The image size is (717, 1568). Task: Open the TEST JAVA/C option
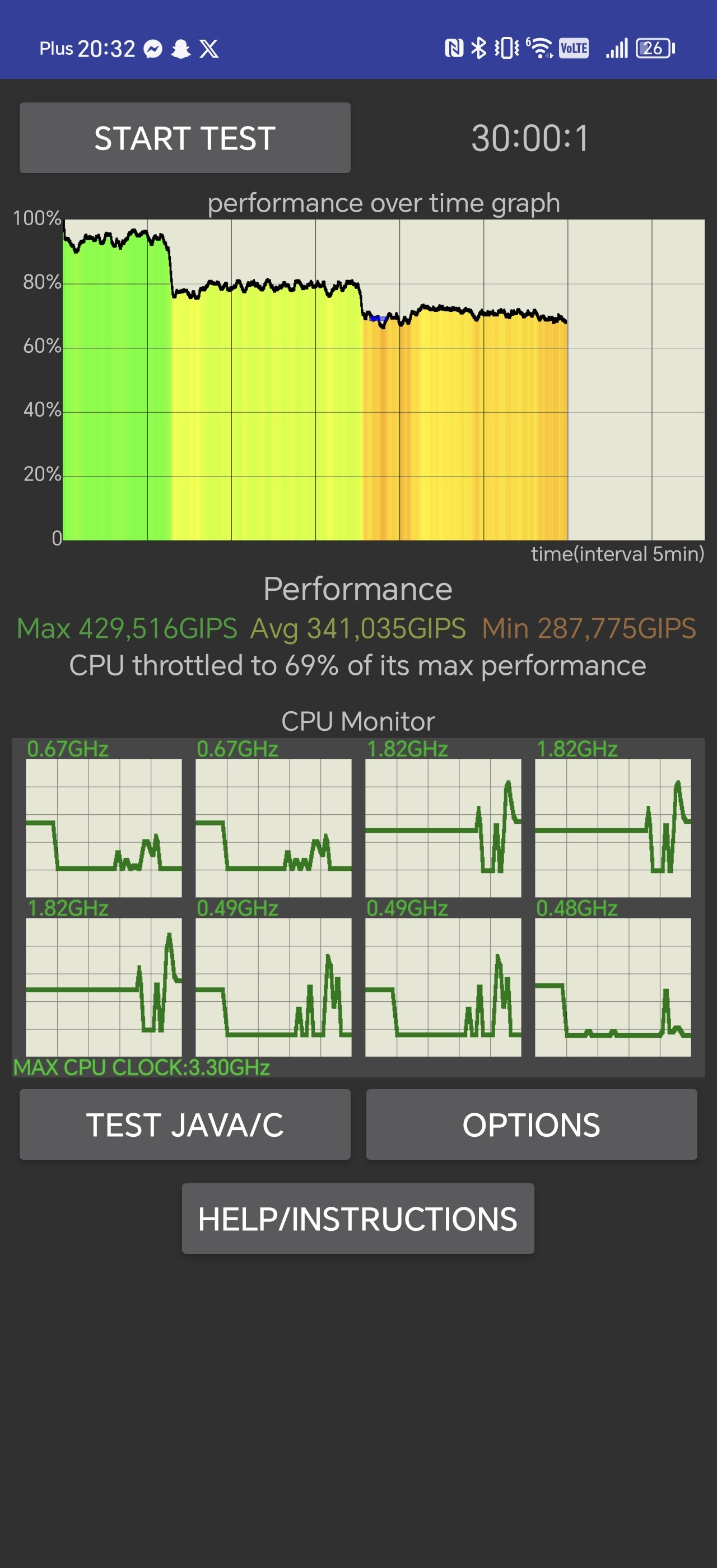[184, 1124]
